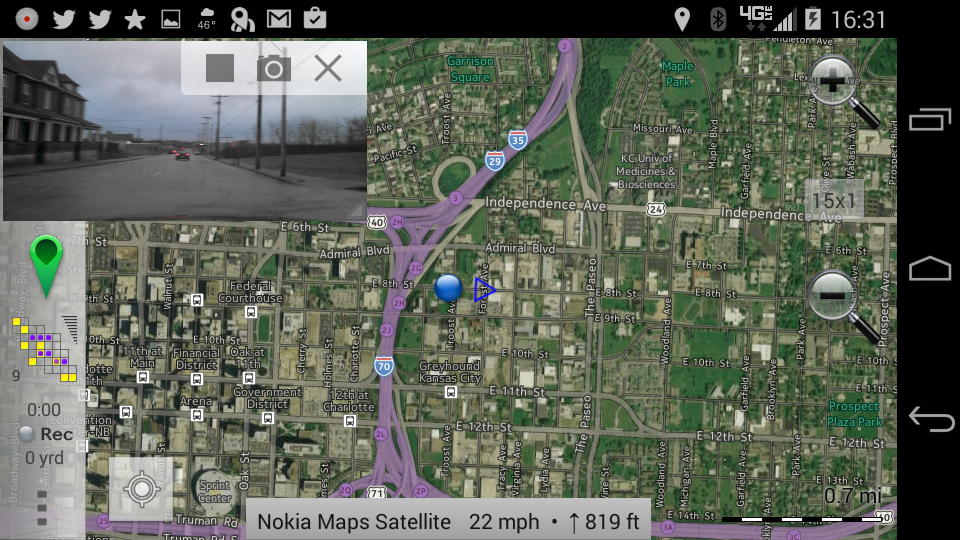
Task: Stop the video recording
Action: (220, 68)
